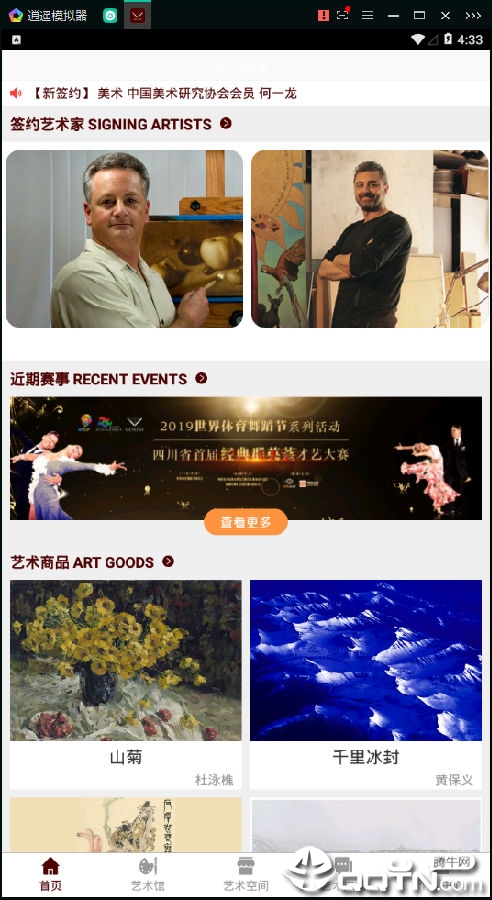Open the Recent Events arrow icon
The width and height of the screenshot is (492, 900).
(201, 378)
